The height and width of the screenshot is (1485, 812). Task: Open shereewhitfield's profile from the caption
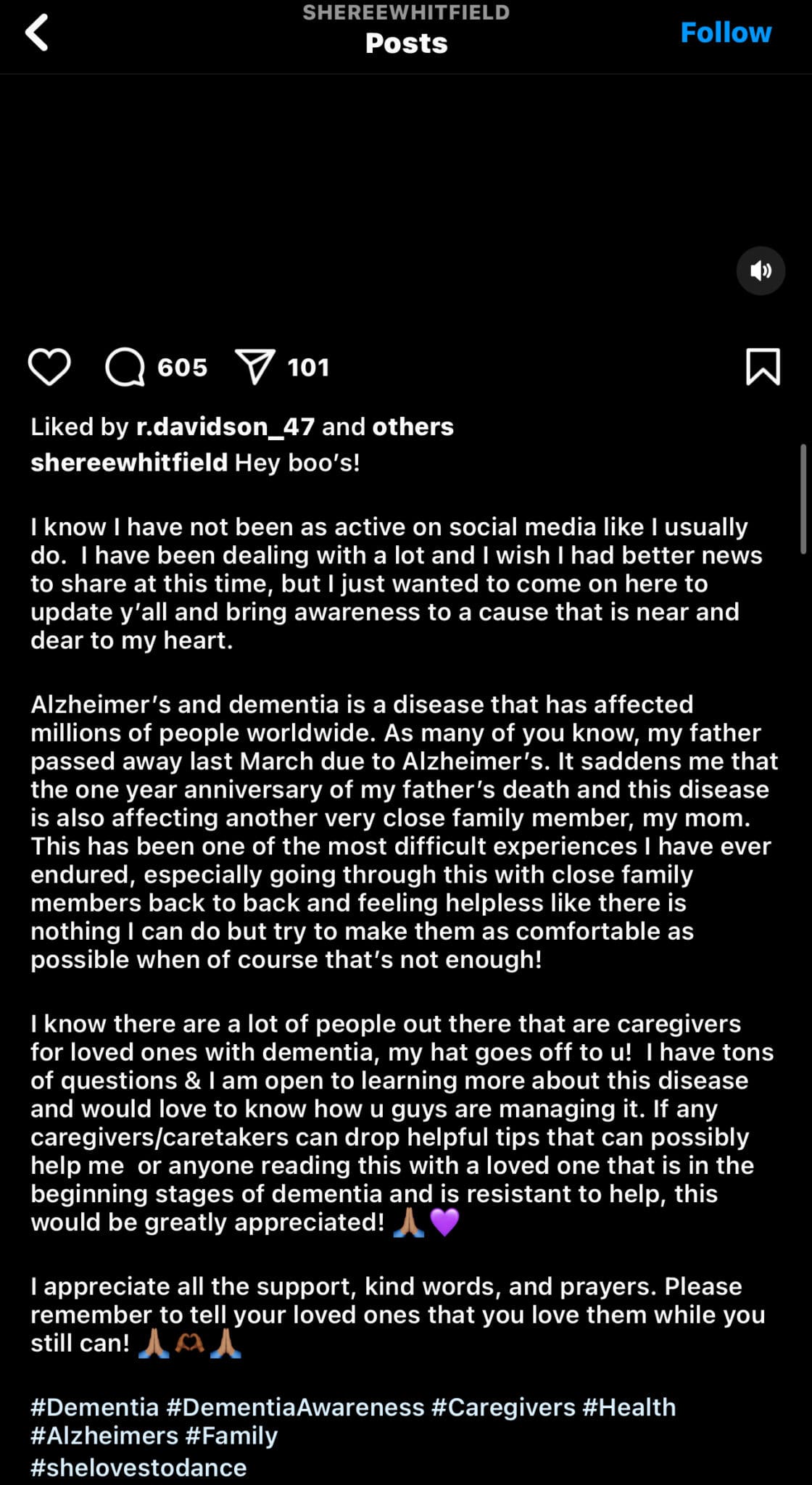click(129, 463)
